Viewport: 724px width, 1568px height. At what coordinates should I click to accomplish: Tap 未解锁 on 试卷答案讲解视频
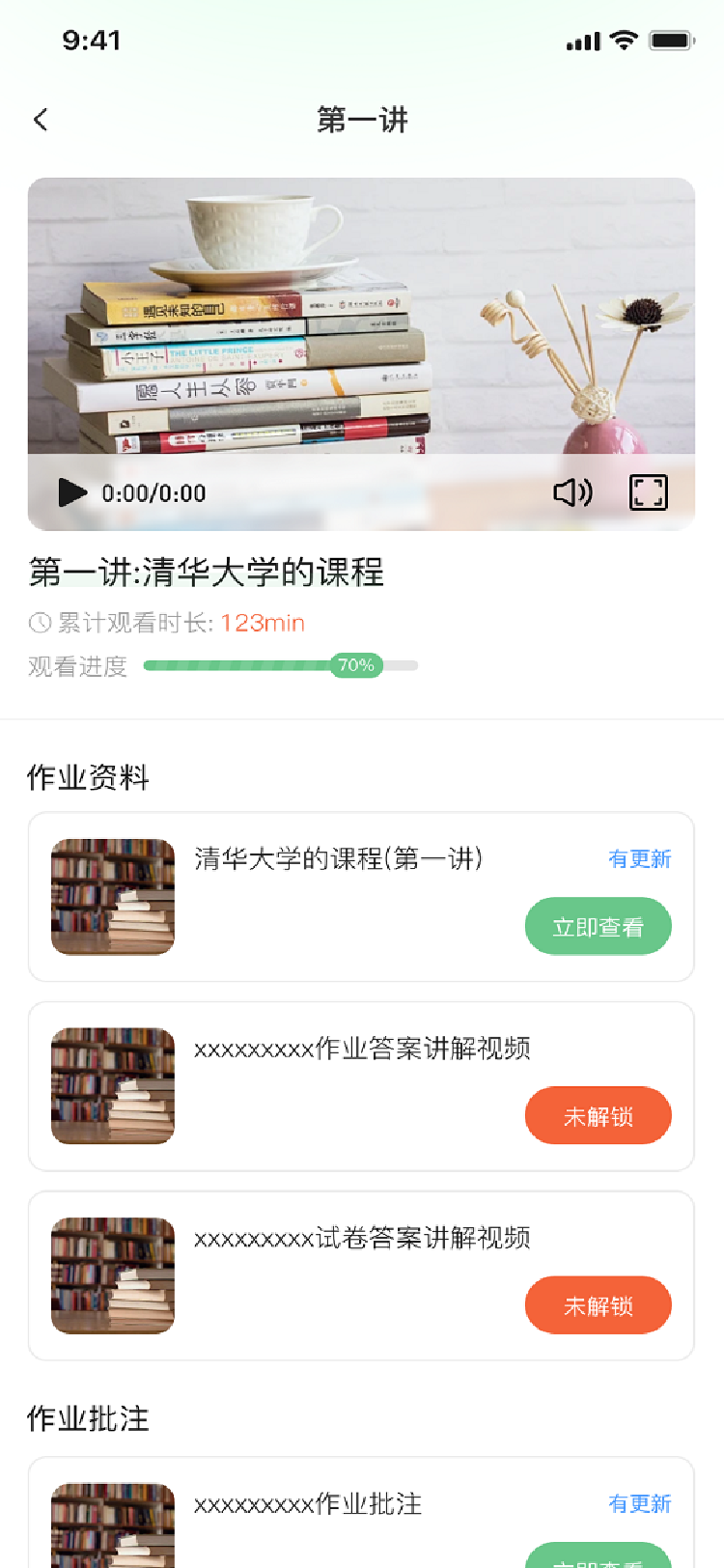pyautogui.click(x=598, y=1305)
